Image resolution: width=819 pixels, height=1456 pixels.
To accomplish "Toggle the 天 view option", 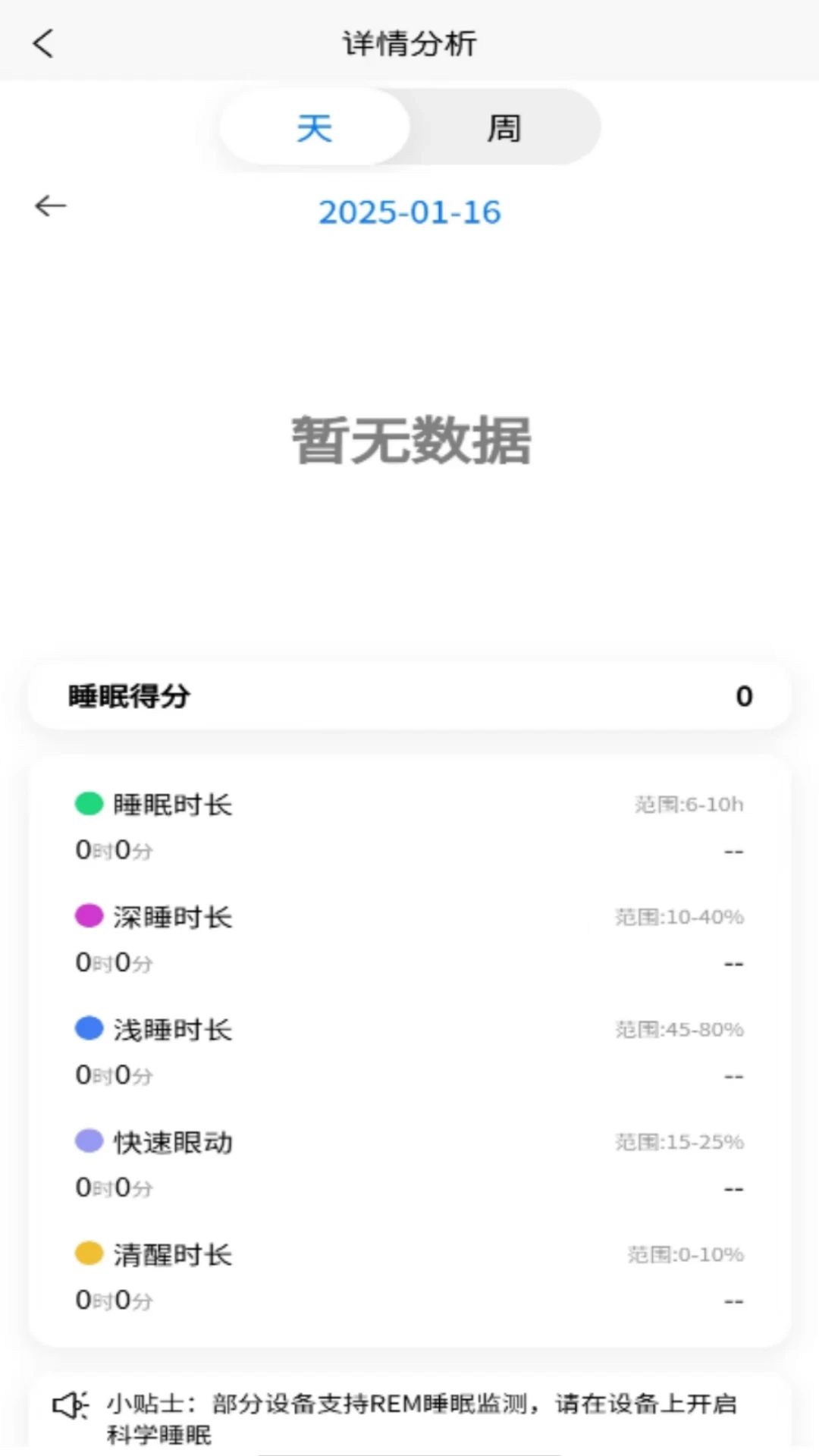I will click(x=313, y=127).
